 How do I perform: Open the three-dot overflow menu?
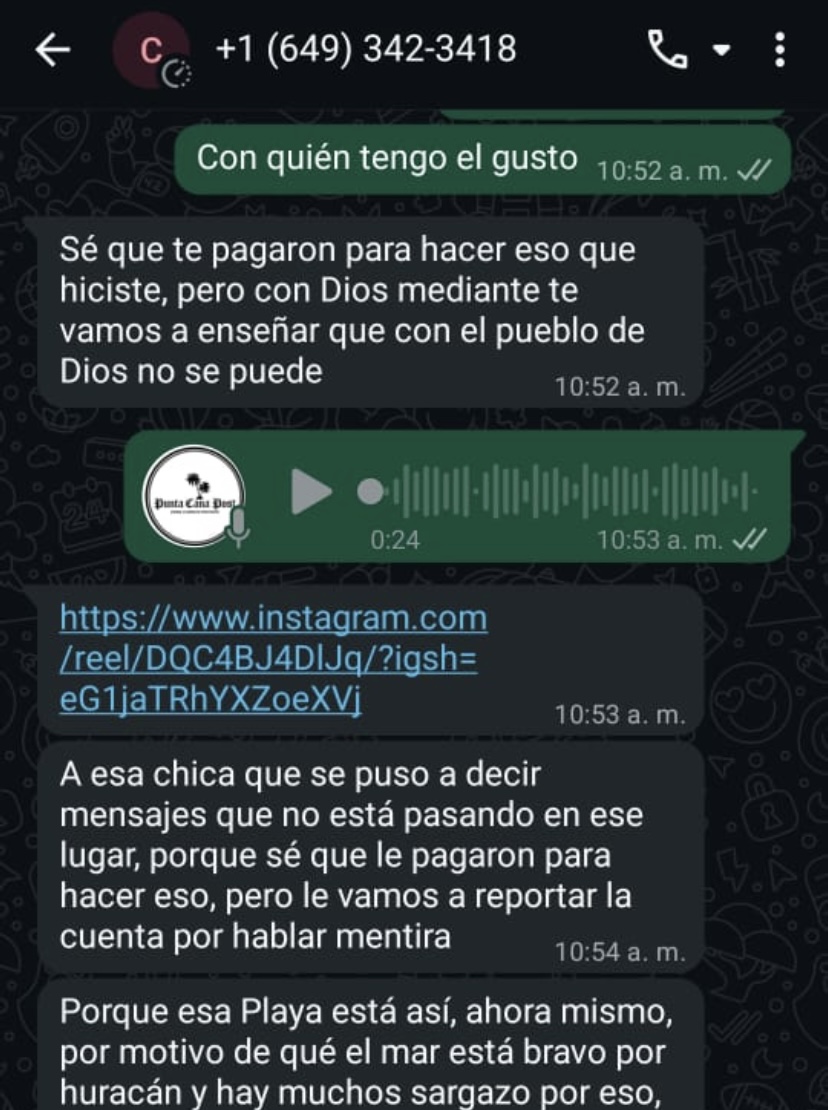coord(780,50)
